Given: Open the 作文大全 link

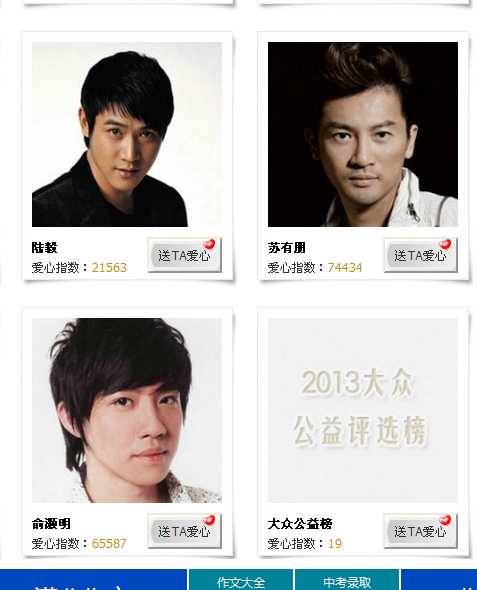Looking at the screenshot, I should tap(241, 581).
